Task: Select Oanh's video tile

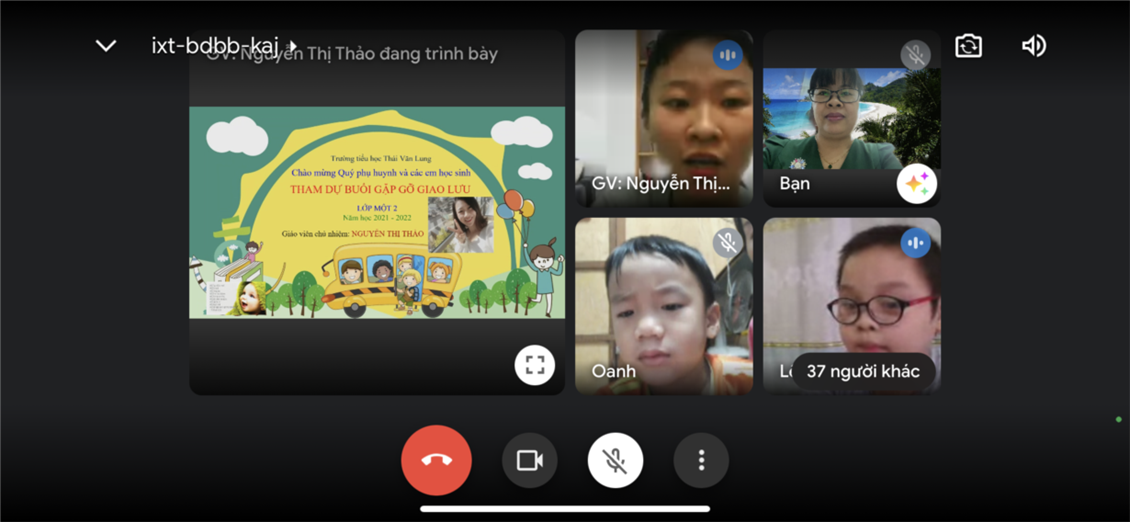Action: pos(664,306)
